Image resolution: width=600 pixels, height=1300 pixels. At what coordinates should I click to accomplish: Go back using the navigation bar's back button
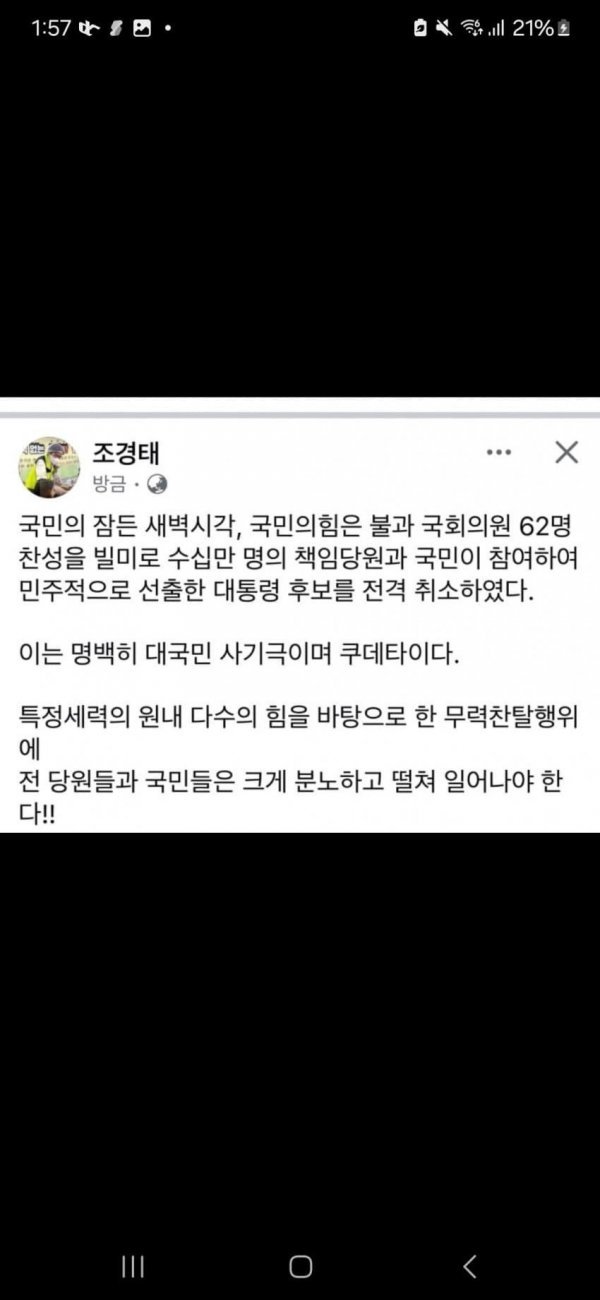[470, 1266]
